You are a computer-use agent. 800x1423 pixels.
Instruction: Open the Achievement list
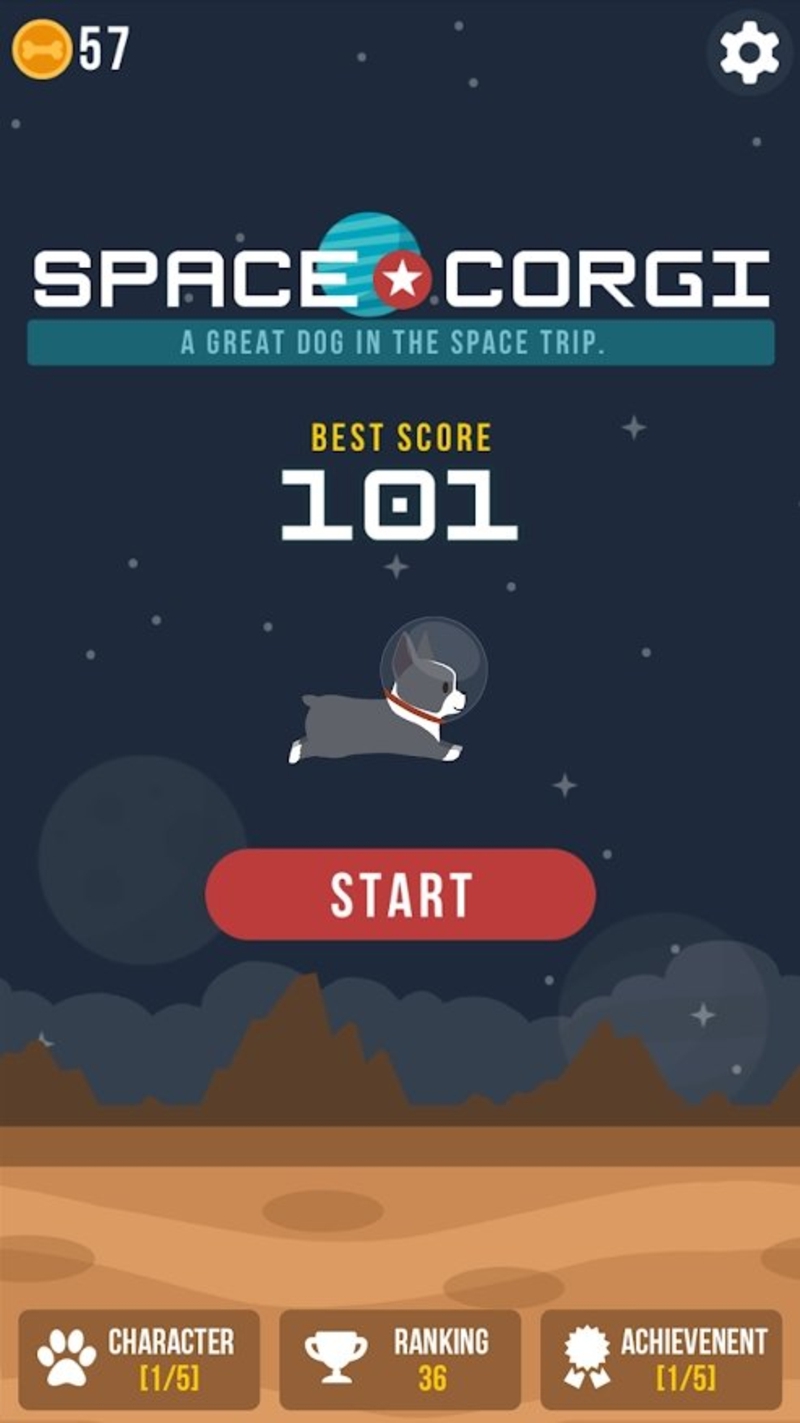[661, 1359]
